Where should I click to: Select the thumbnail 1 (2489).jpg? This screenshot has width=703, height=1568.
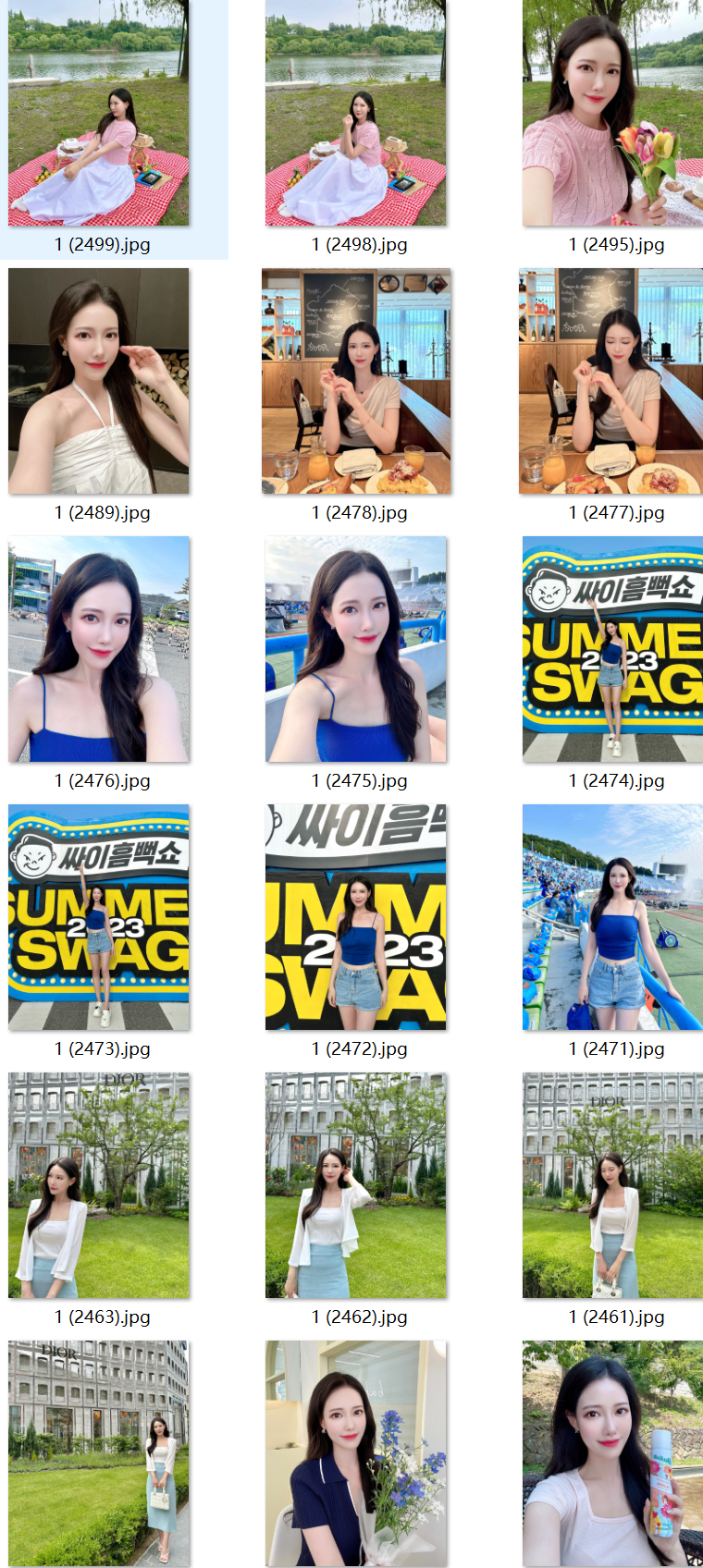(99, 381)
